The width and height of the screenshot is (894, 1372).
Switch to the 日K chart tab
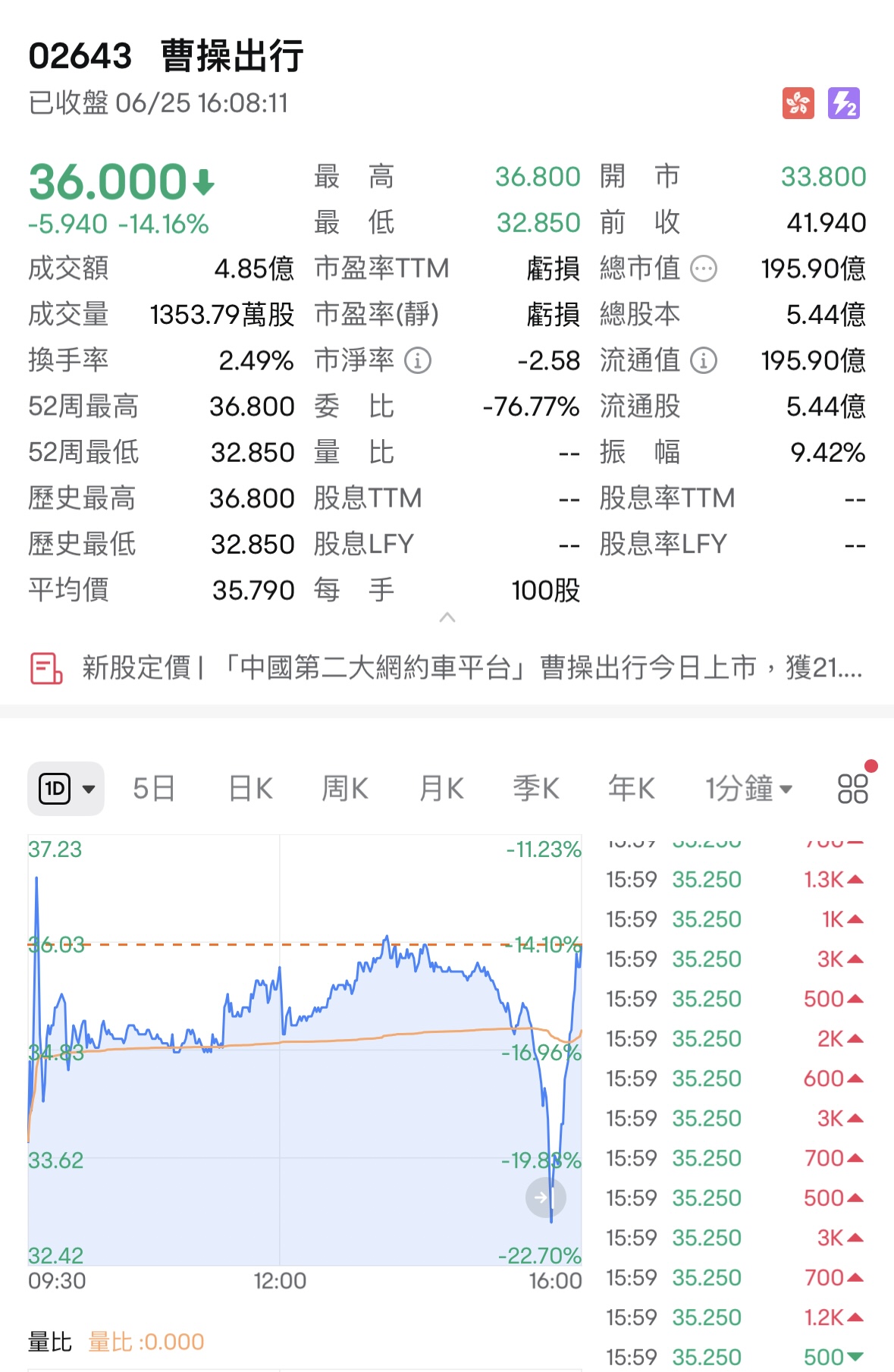click(x=249, y=789)
